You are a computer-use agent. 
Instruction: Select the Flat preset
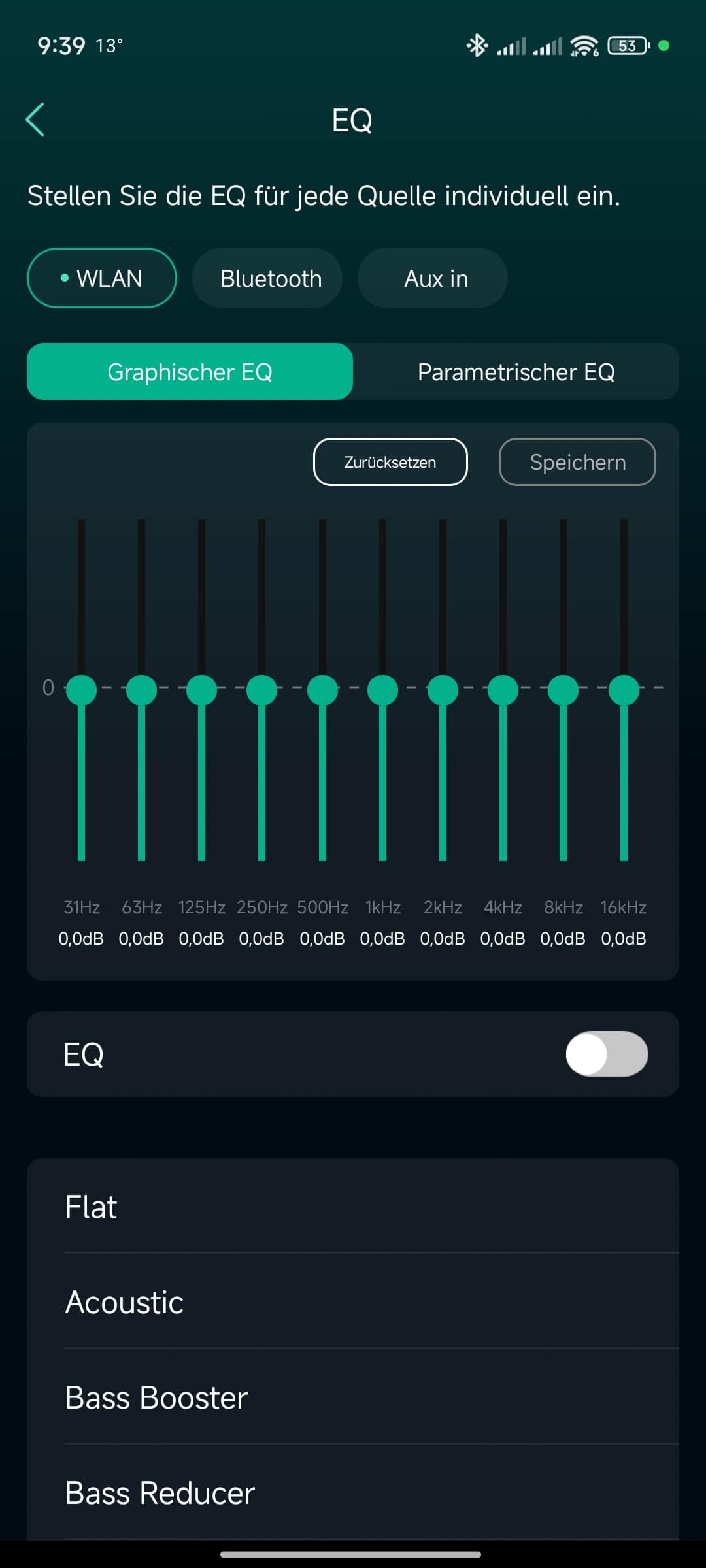point(353,1207)
